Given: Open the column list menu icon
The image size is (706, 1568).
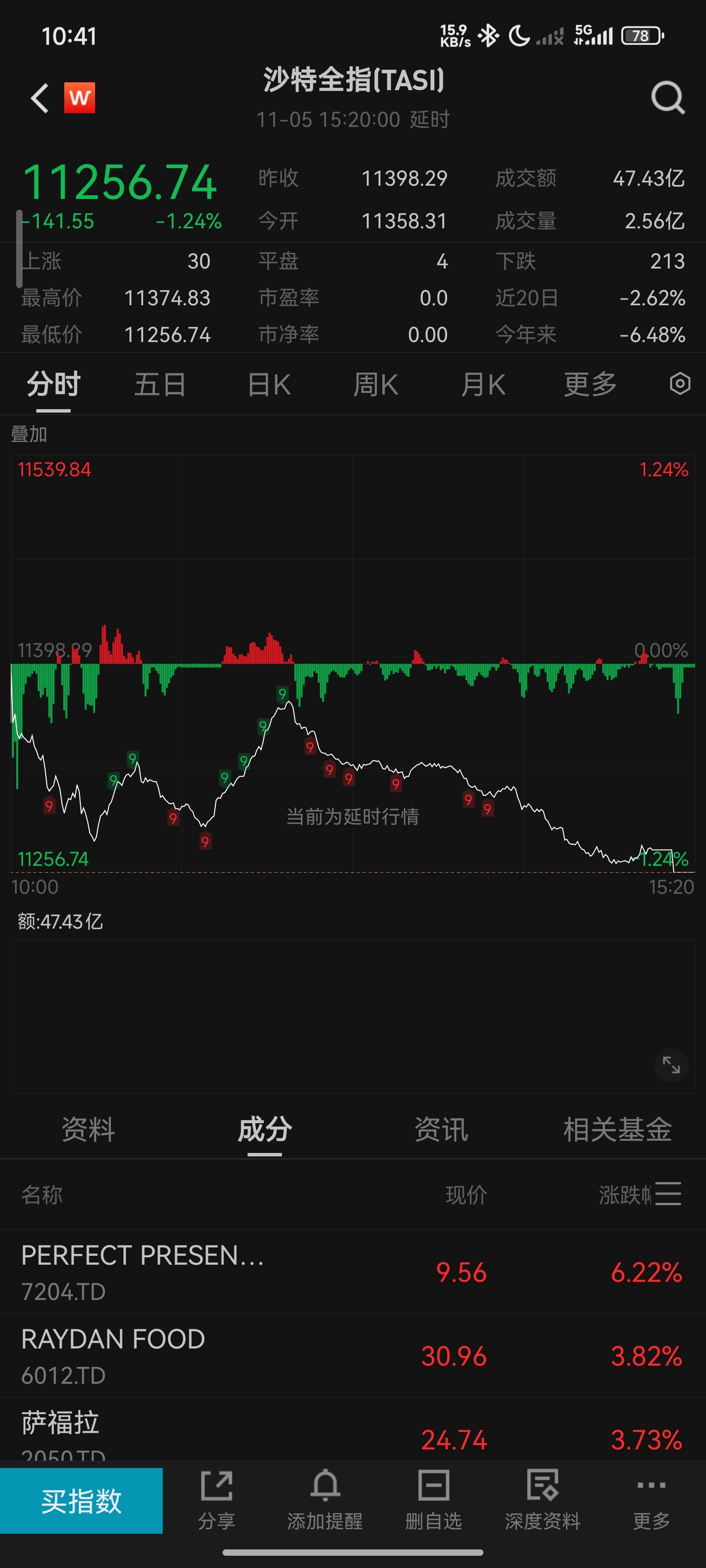Looking at the screenshot, I should coord(668,1193).
